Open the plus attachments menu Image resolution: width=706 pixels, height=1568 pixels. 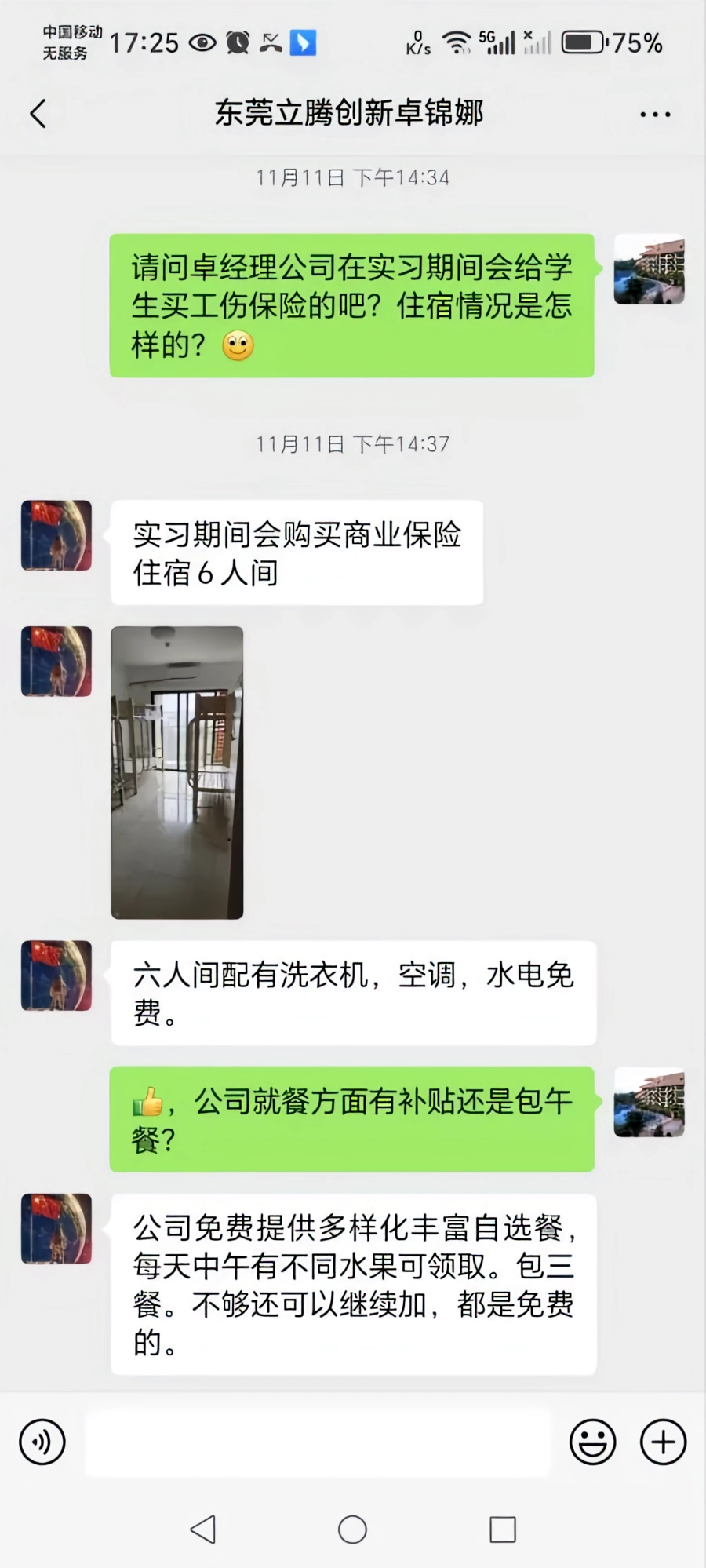(663, 1442)
